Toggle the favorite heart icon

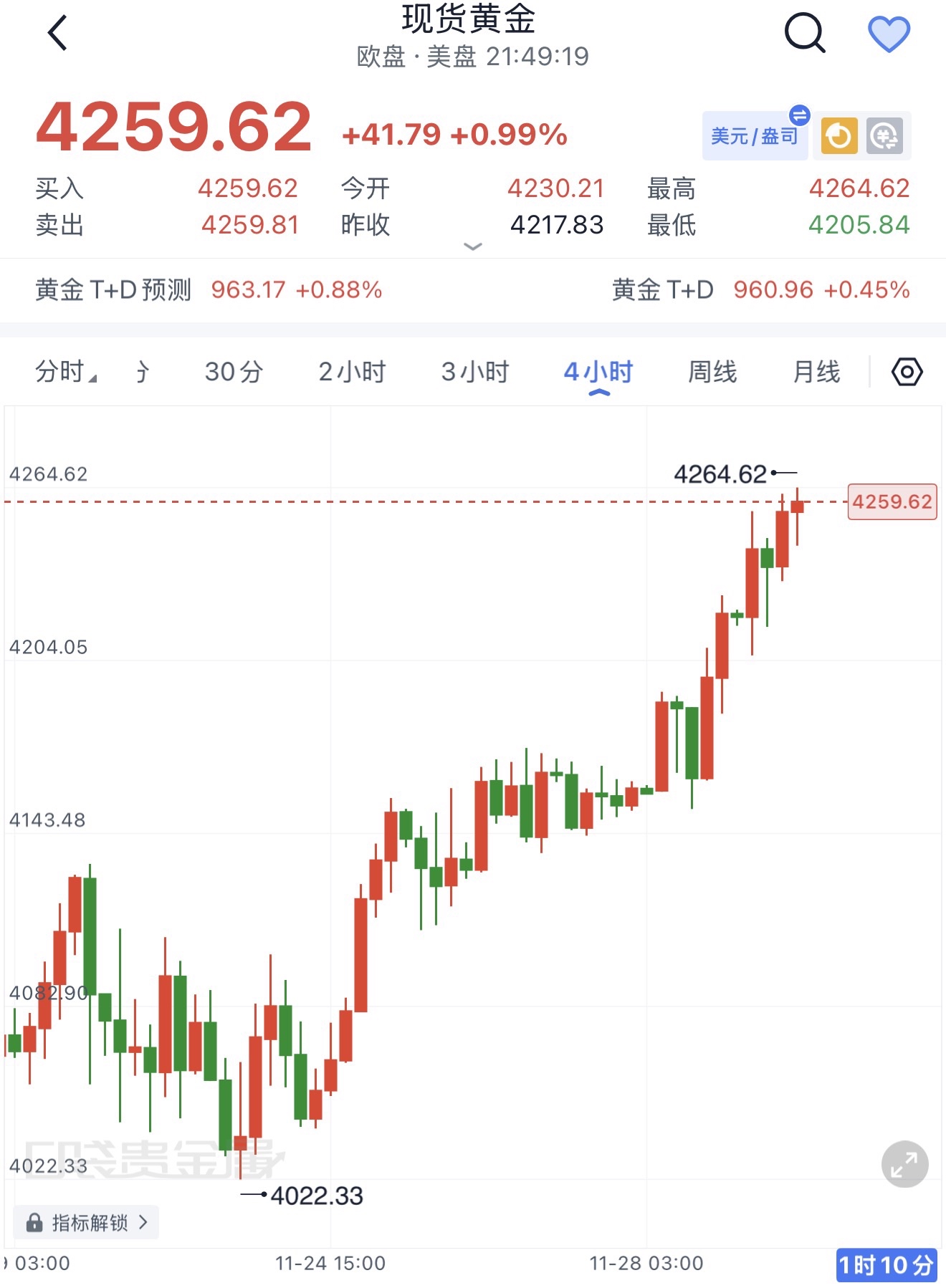click(x=889, y=34)
